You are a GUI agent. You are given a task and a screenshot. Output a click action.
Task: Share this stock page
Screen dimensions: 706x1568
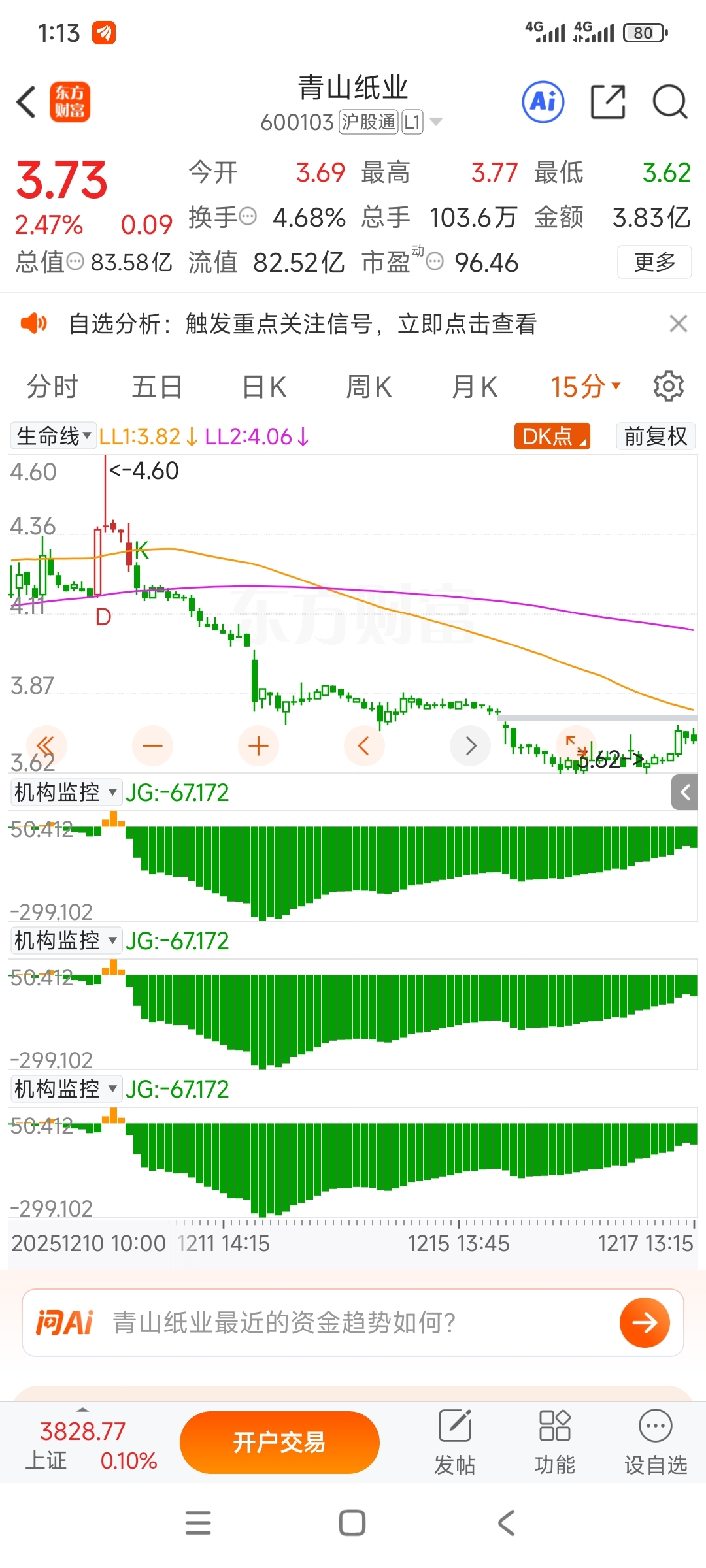coord(607,102)
